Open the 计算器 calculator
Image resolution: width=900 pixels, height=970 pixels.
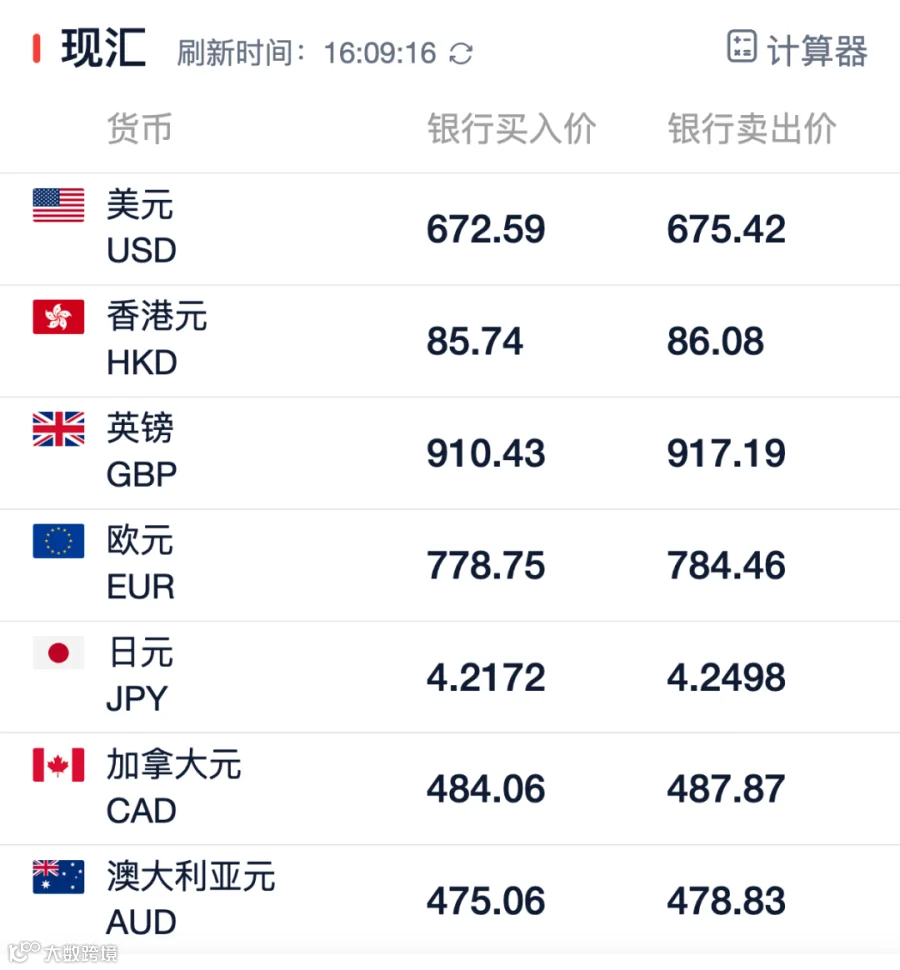(x=797, y=49)
